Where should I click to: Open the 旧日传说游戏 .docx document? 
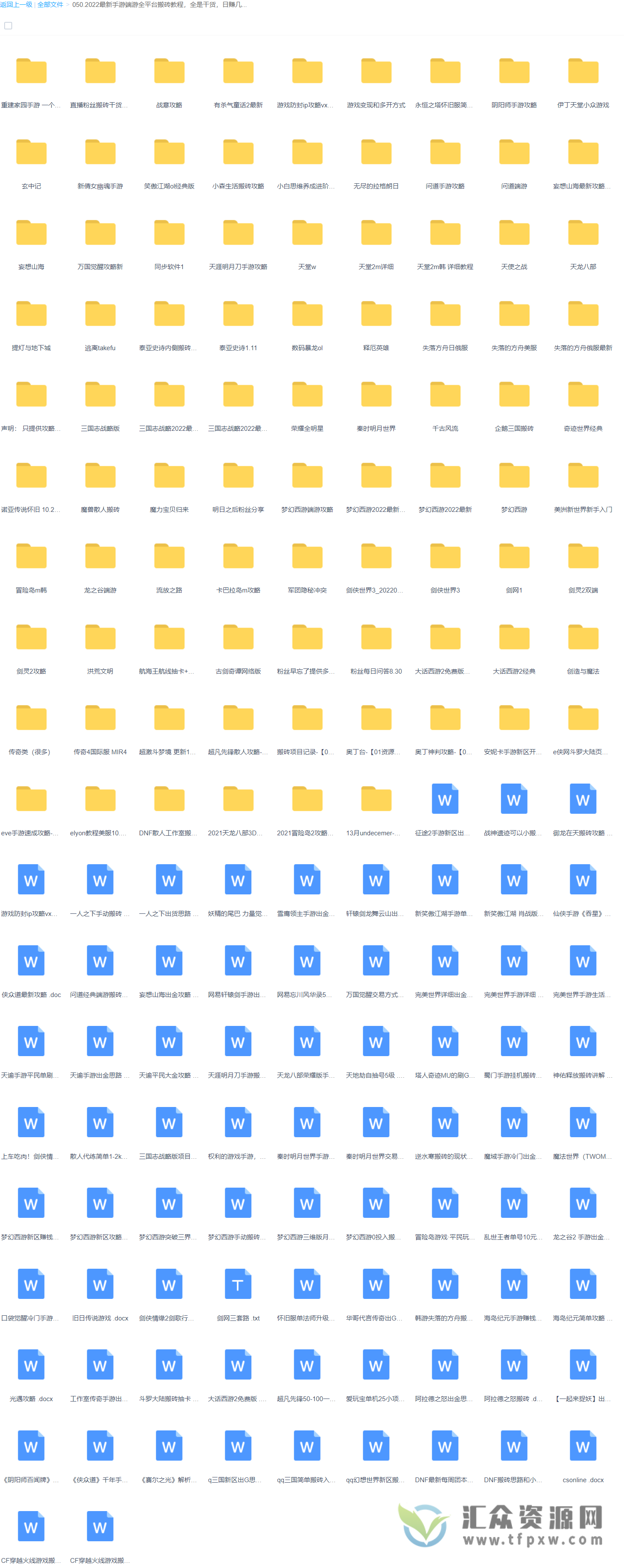pos(100,1285)
